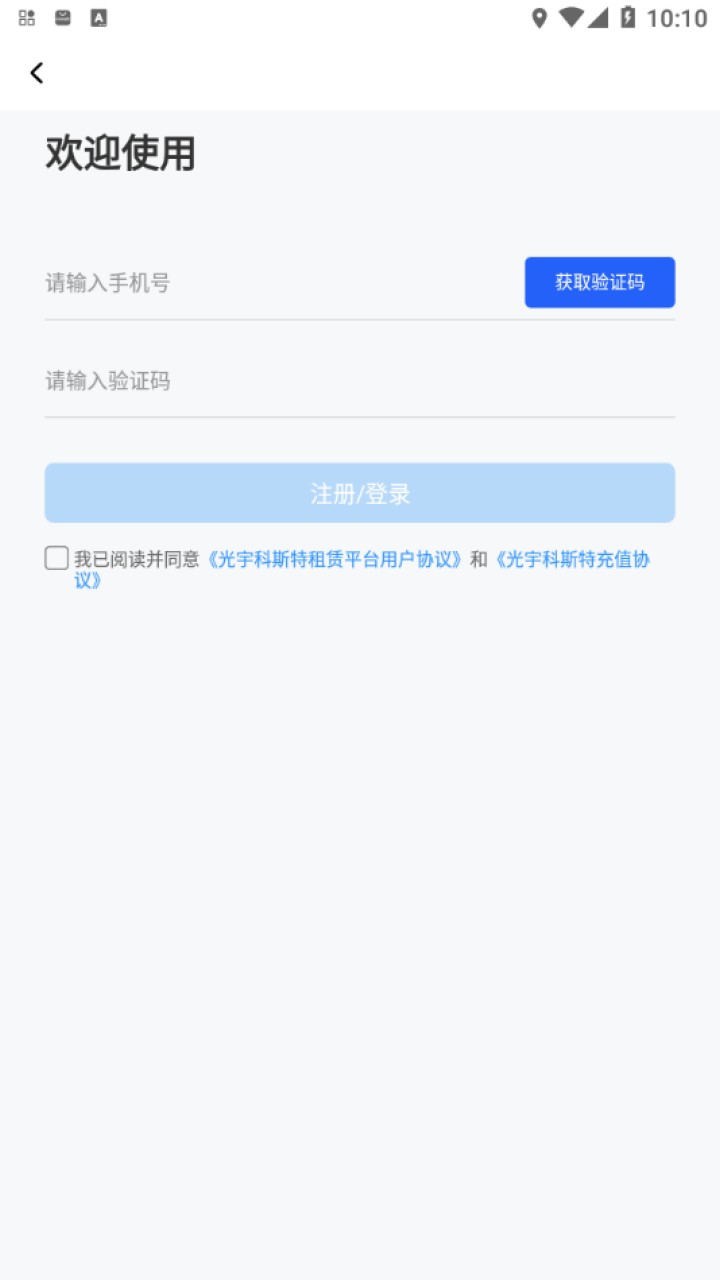Open 光宇科斯特租赁平台用户协议 link
This screenshot has width=720, height=1280.
tap(335, 559)
